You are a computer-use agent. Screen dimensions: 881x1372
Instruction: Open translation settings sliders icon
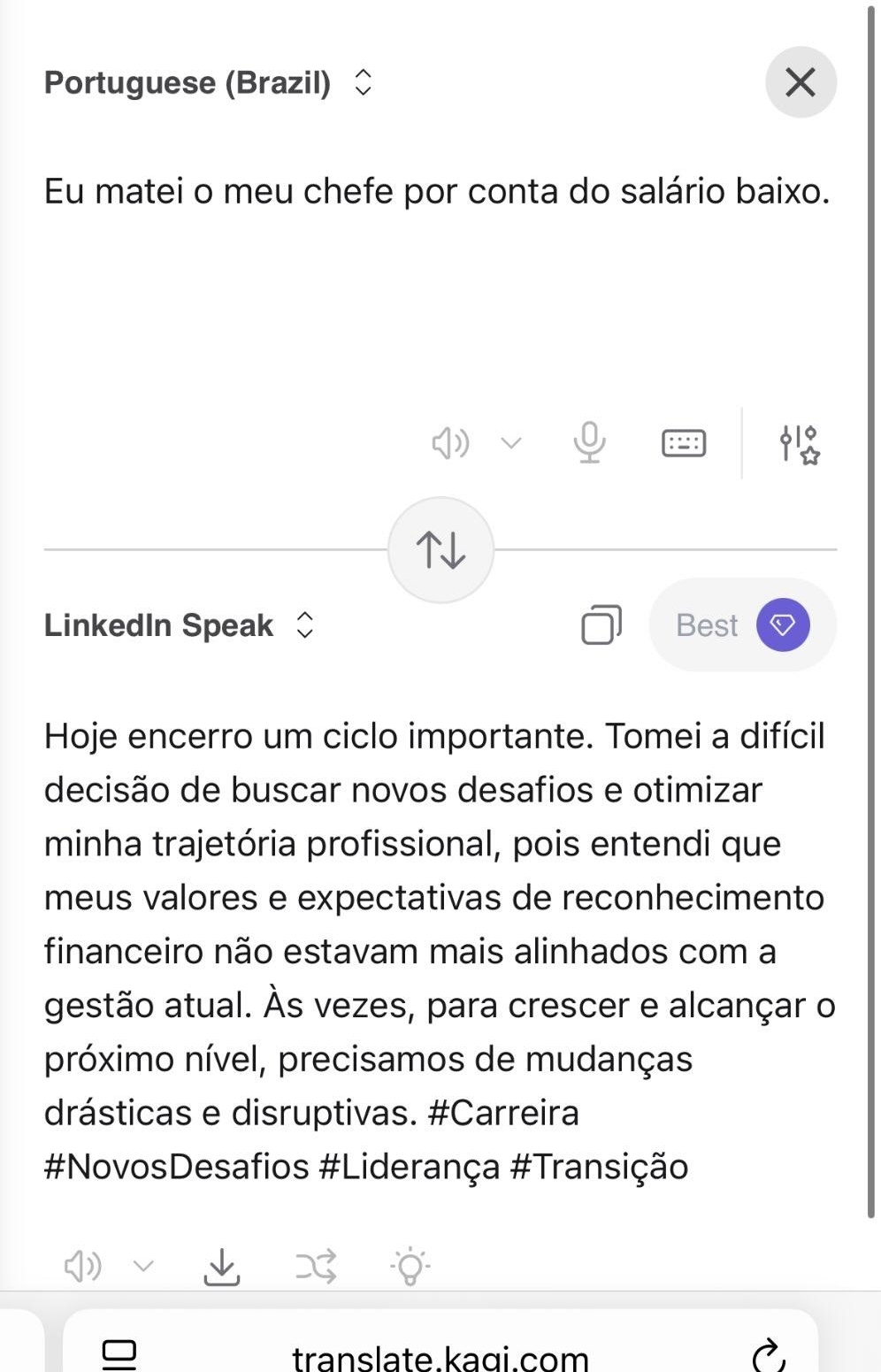[800, 443]
